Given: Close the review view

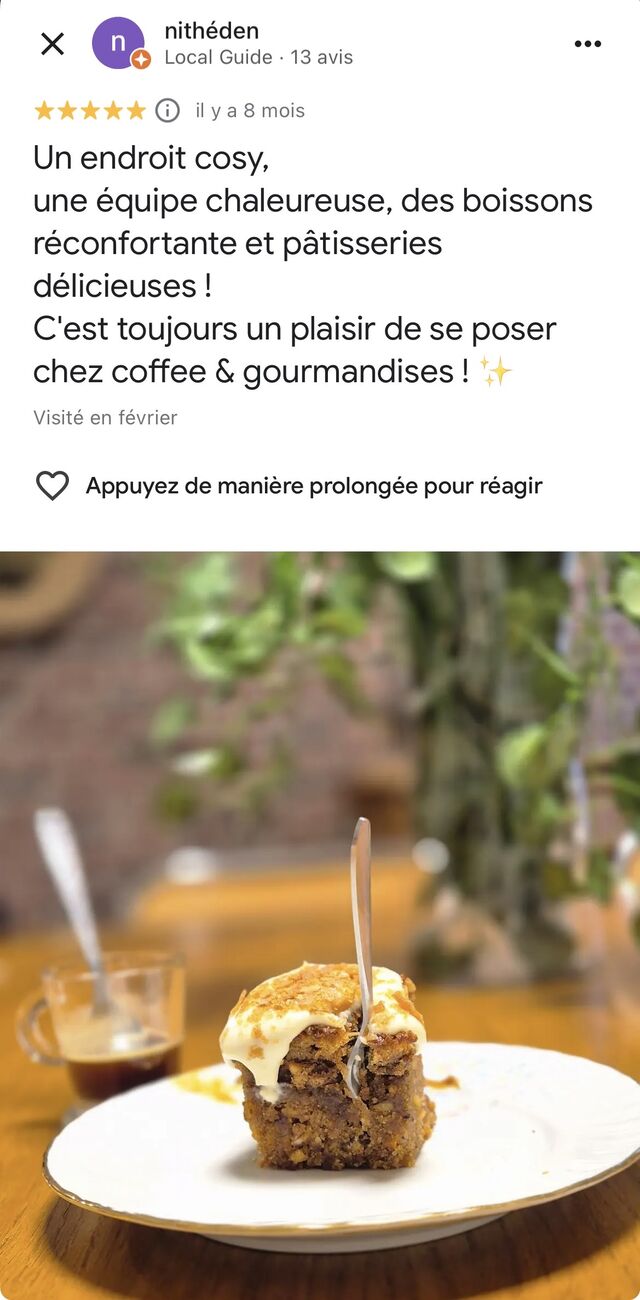Looking at the screenshot, I should pos(52,43).
